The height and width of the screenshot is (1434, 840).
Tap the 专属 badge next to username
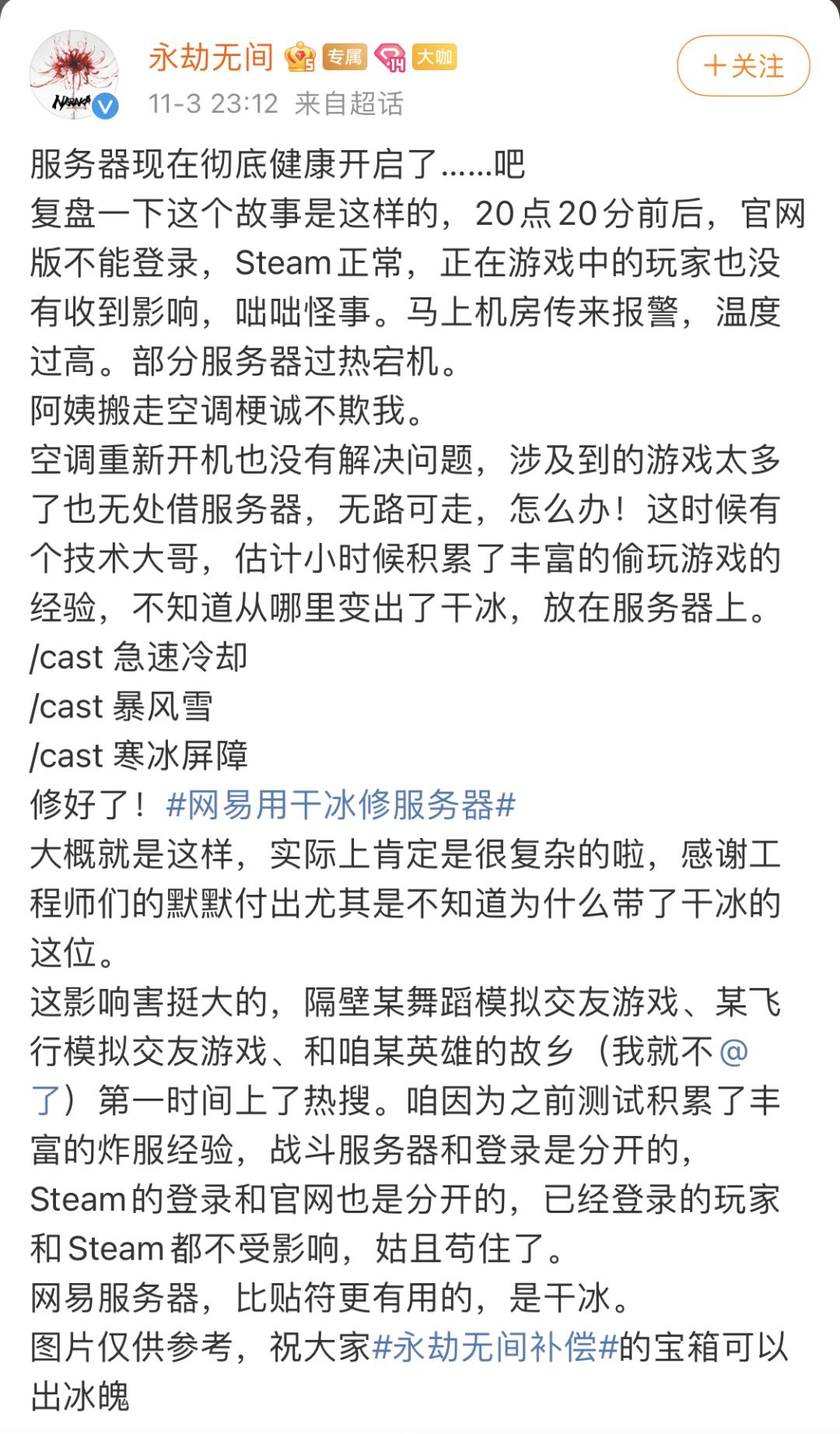[345, 57]
